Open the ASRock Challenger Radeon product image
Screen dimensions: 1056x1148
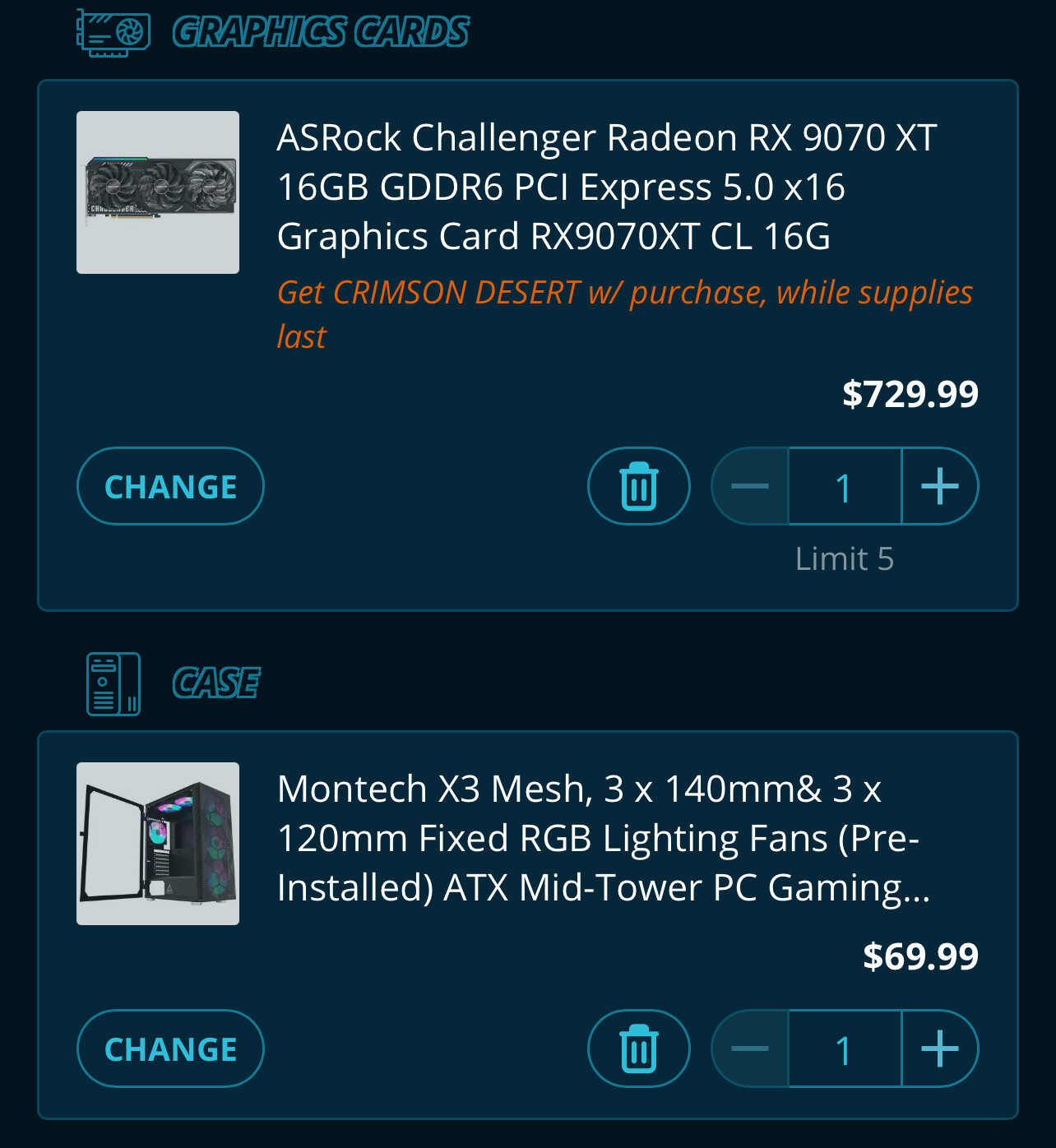[x=158, y=192]
